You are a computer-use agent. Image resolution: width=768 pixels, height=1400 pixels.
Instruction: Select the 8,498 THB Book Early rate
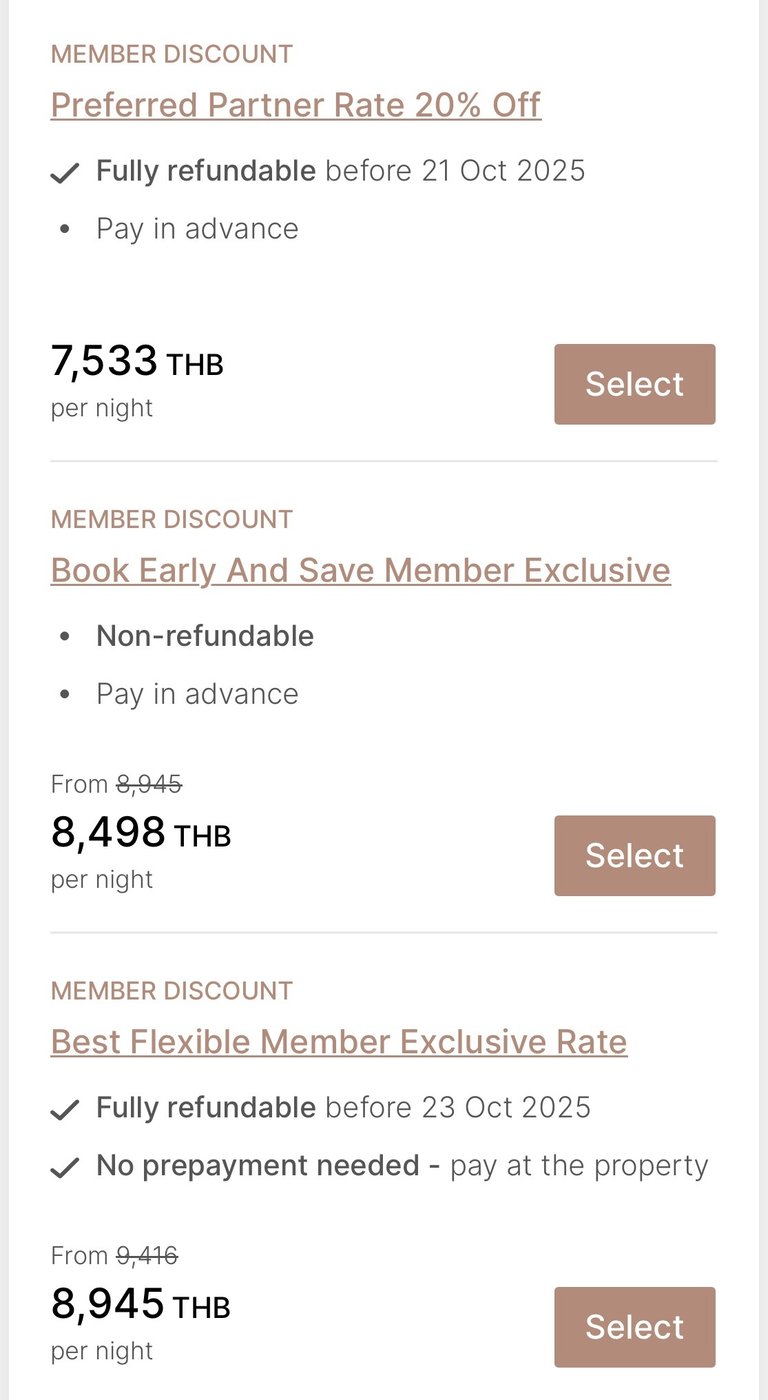tap(635, 855)
